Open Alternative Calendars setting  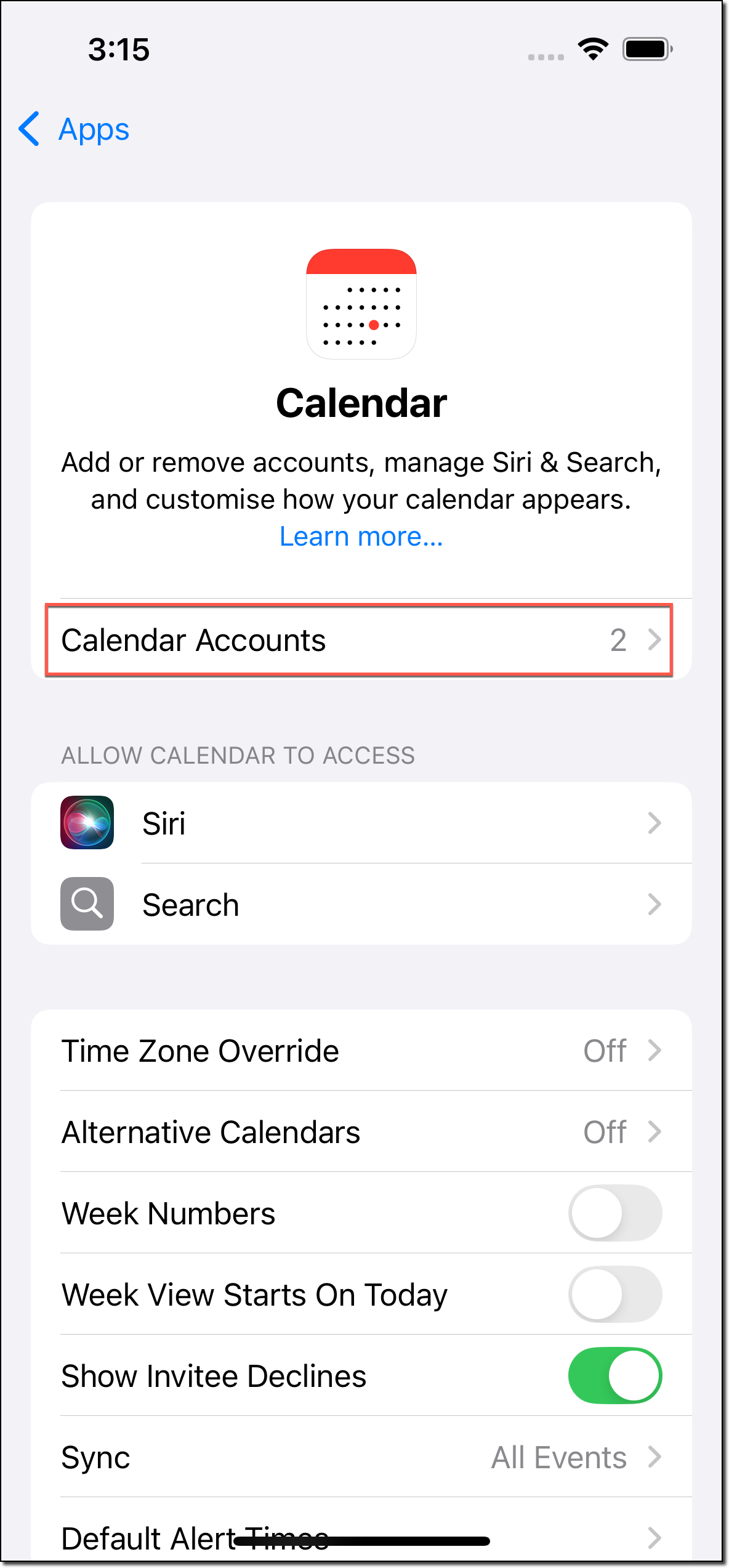(361, 1132)
